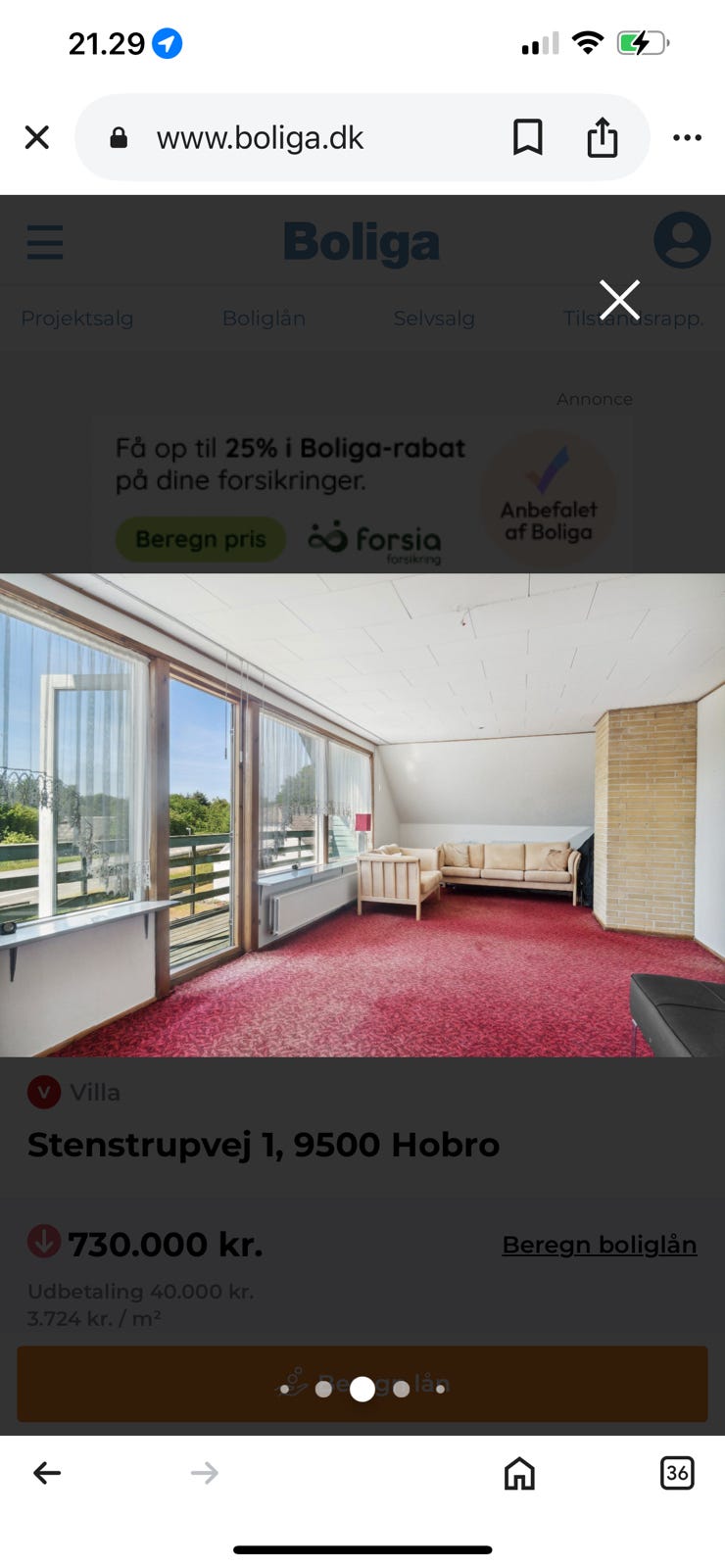The height and width of the screenshot is (1568, 725).
Task: Tap the back arrow to go back
Action: (47, 1472)
